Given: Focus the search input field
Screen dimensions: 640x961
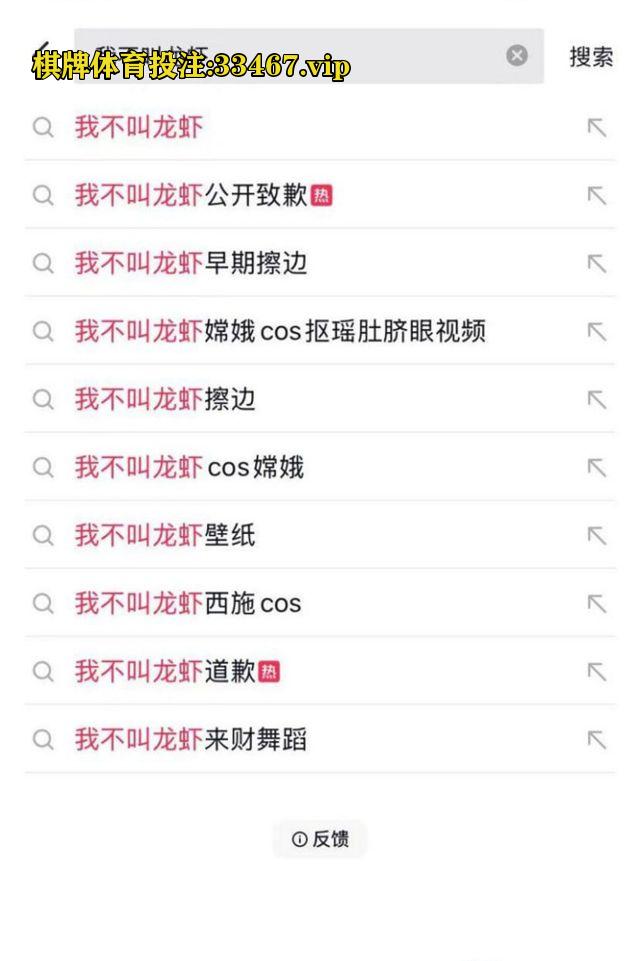Looking at the screenshot, I should coord(290,56).
